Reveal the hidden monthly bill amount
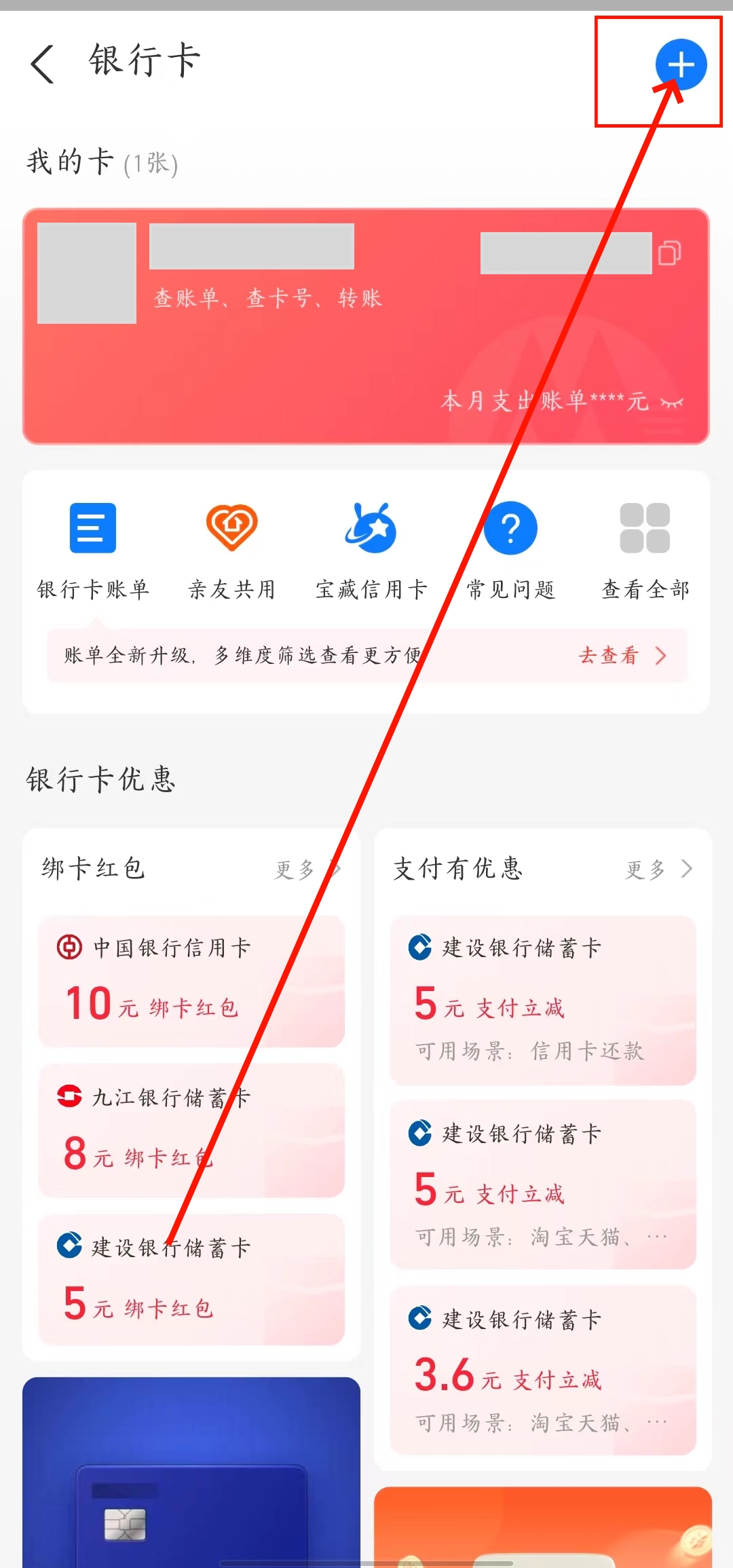 pos(672,403)
